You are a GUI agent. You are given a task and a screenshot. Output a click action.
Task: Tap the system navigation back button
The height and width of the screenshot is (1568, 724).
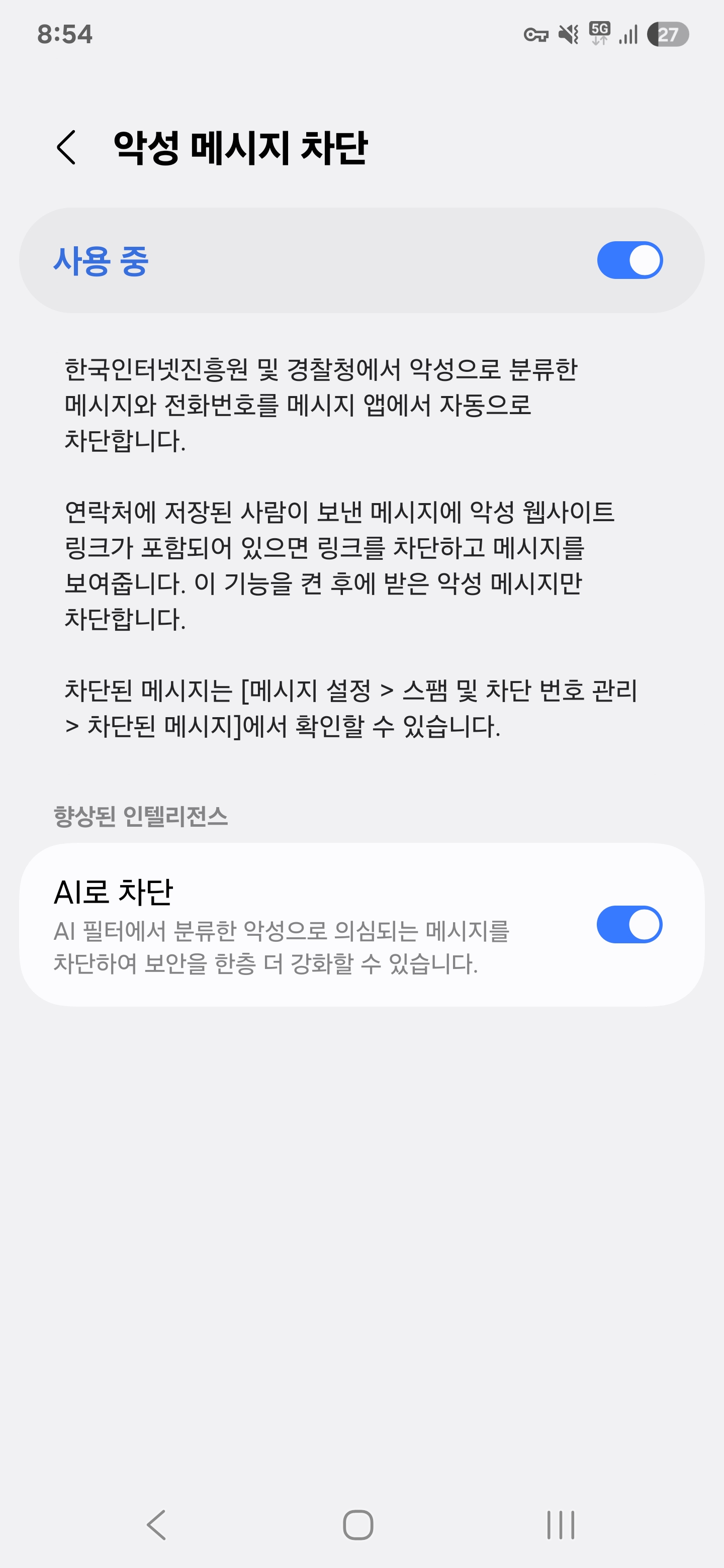coord(156,1525)
